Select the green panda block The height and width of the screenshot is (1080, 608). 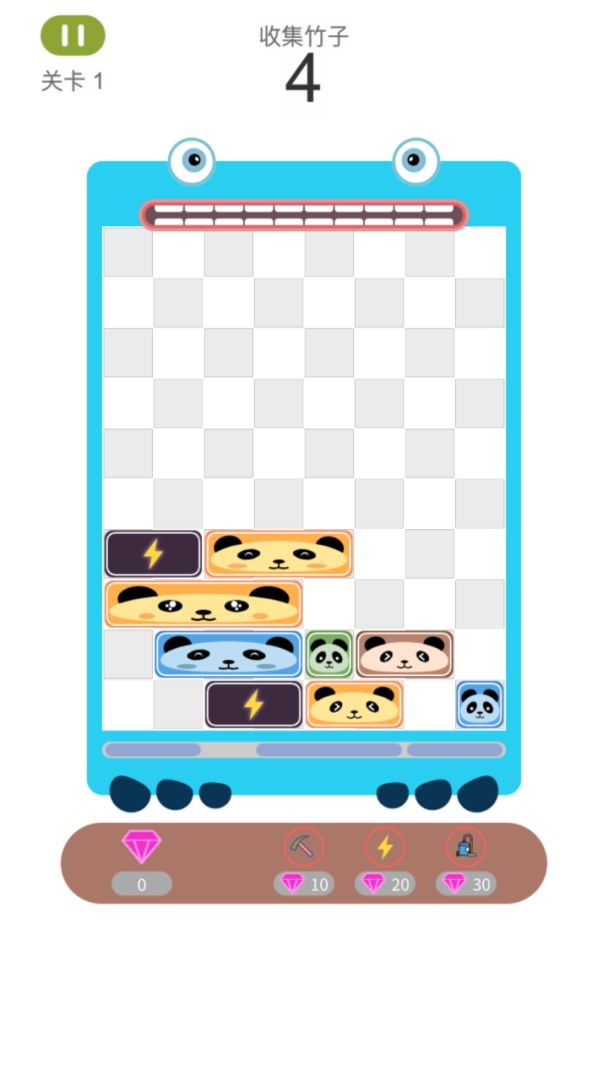coord(329,654)
